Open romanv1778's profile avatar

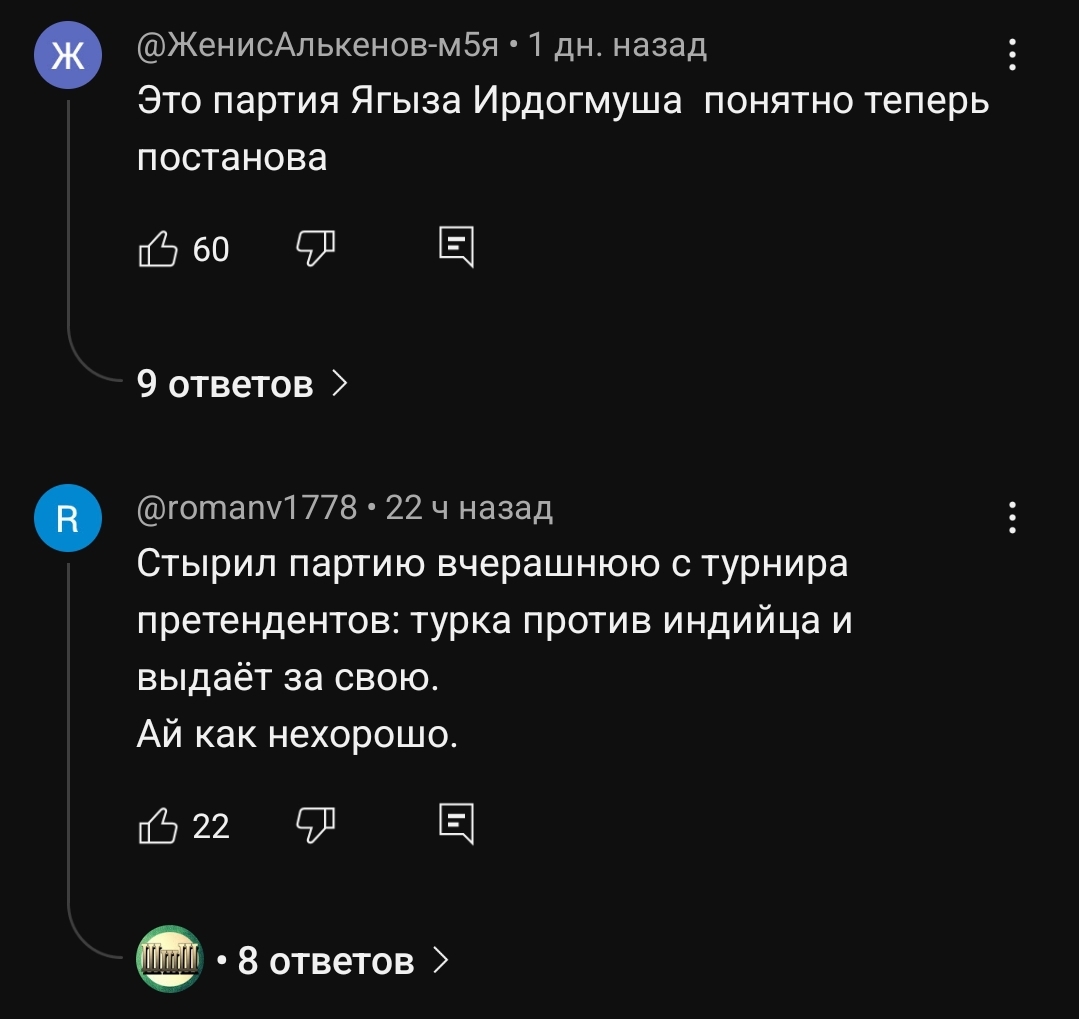(x=68, y=520)
